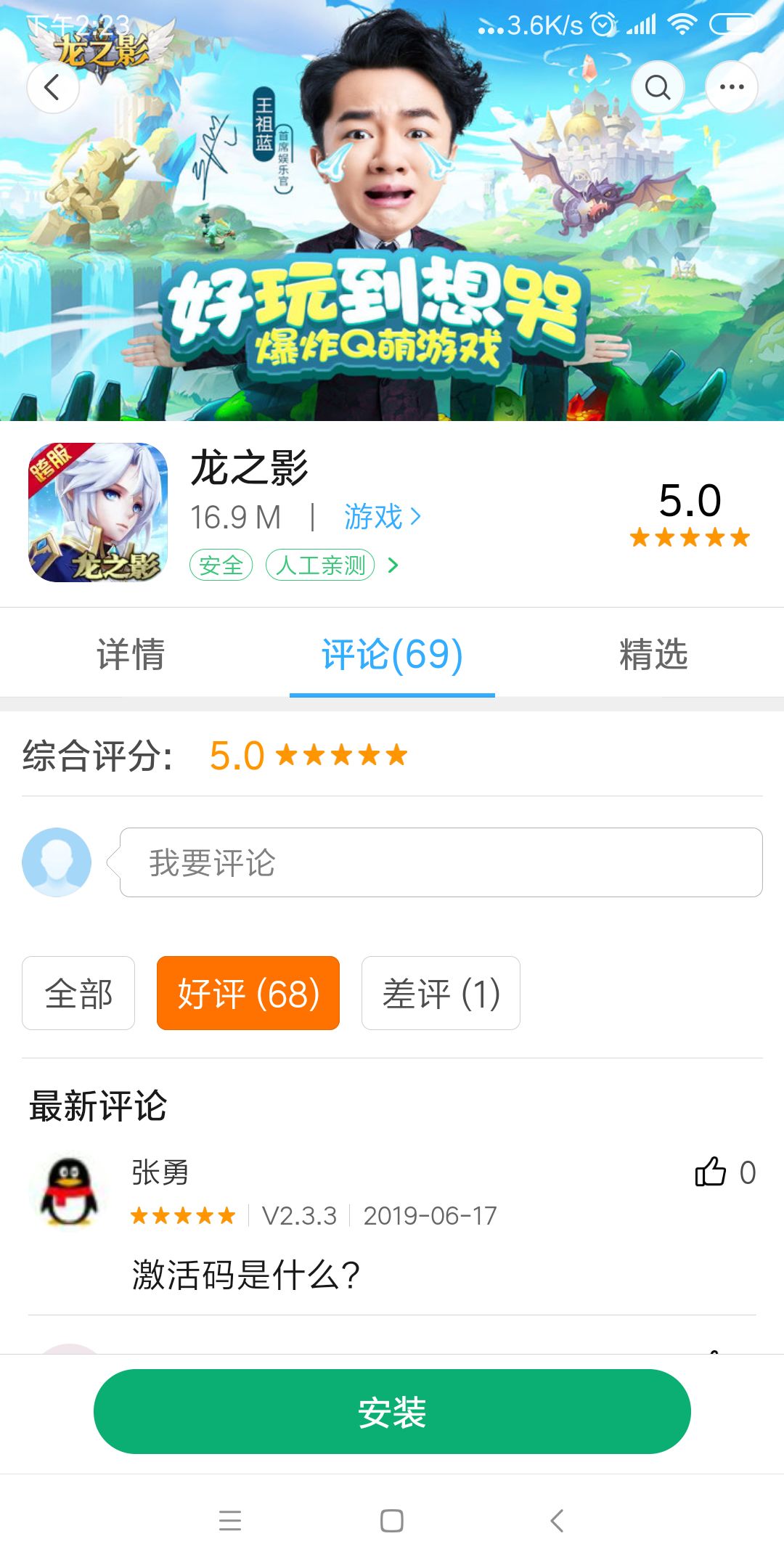Show 全部 reviews

pyautogui.click(x=78, y=993)
